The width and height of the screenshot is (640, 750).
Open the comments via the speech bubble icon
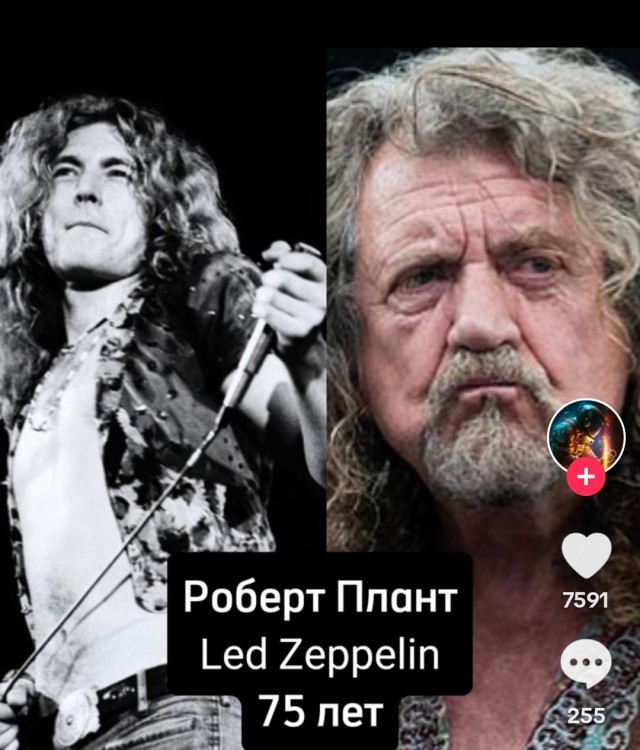586,664
